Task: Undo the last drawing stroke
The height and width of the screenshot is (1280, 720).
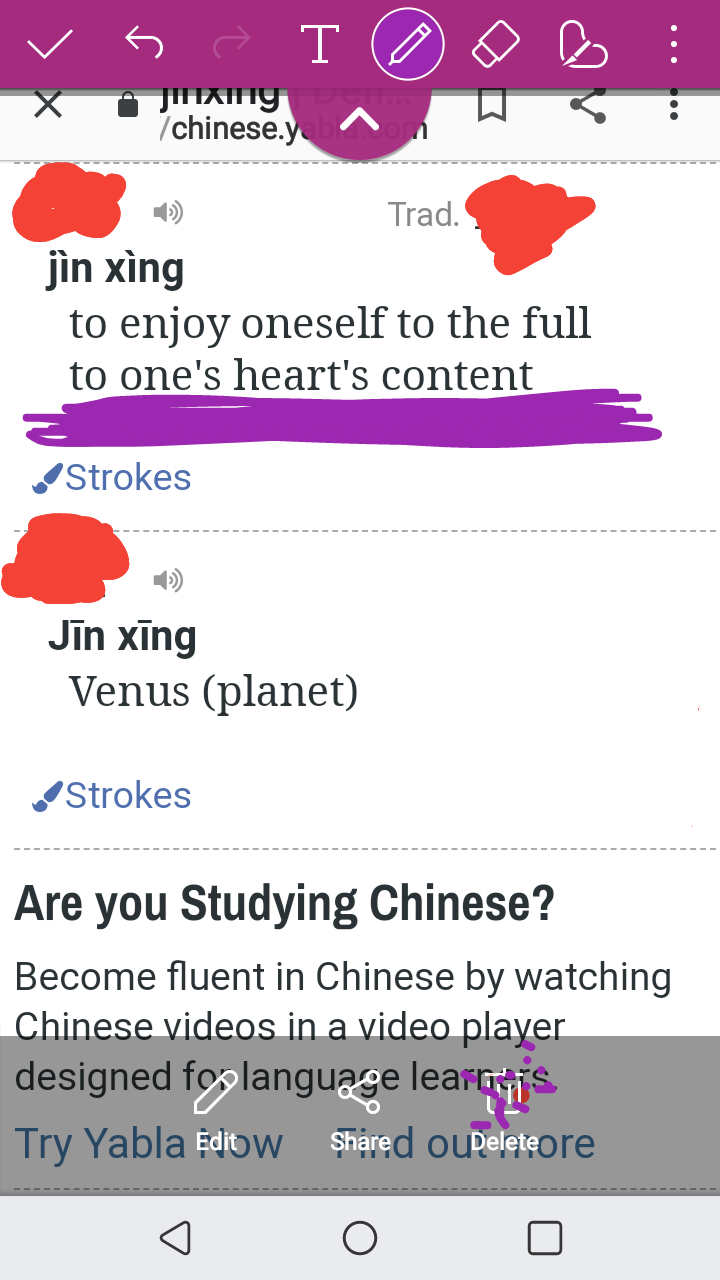Action: [143, 44]
